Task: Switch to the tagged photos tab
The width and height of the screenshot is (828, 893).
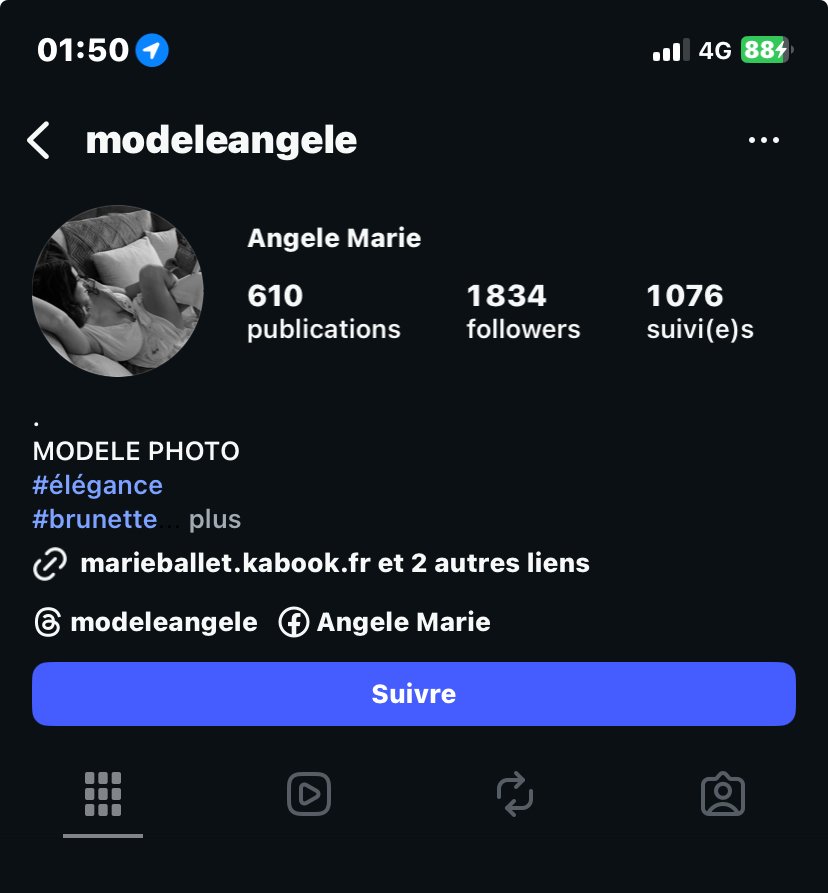Action: 721,794
